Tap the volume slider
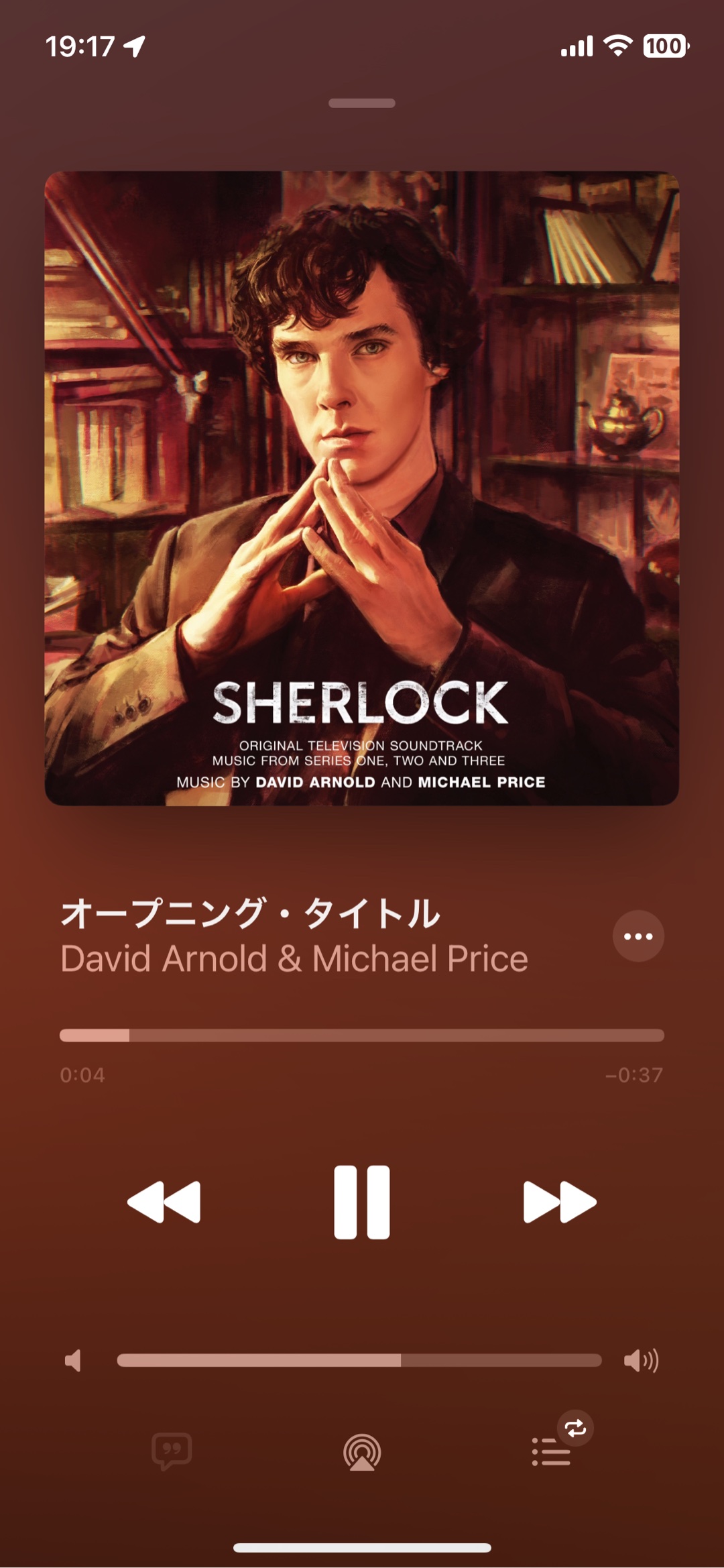The width and height of the screenshot is (724, 1568). [x=359, y=1360]
